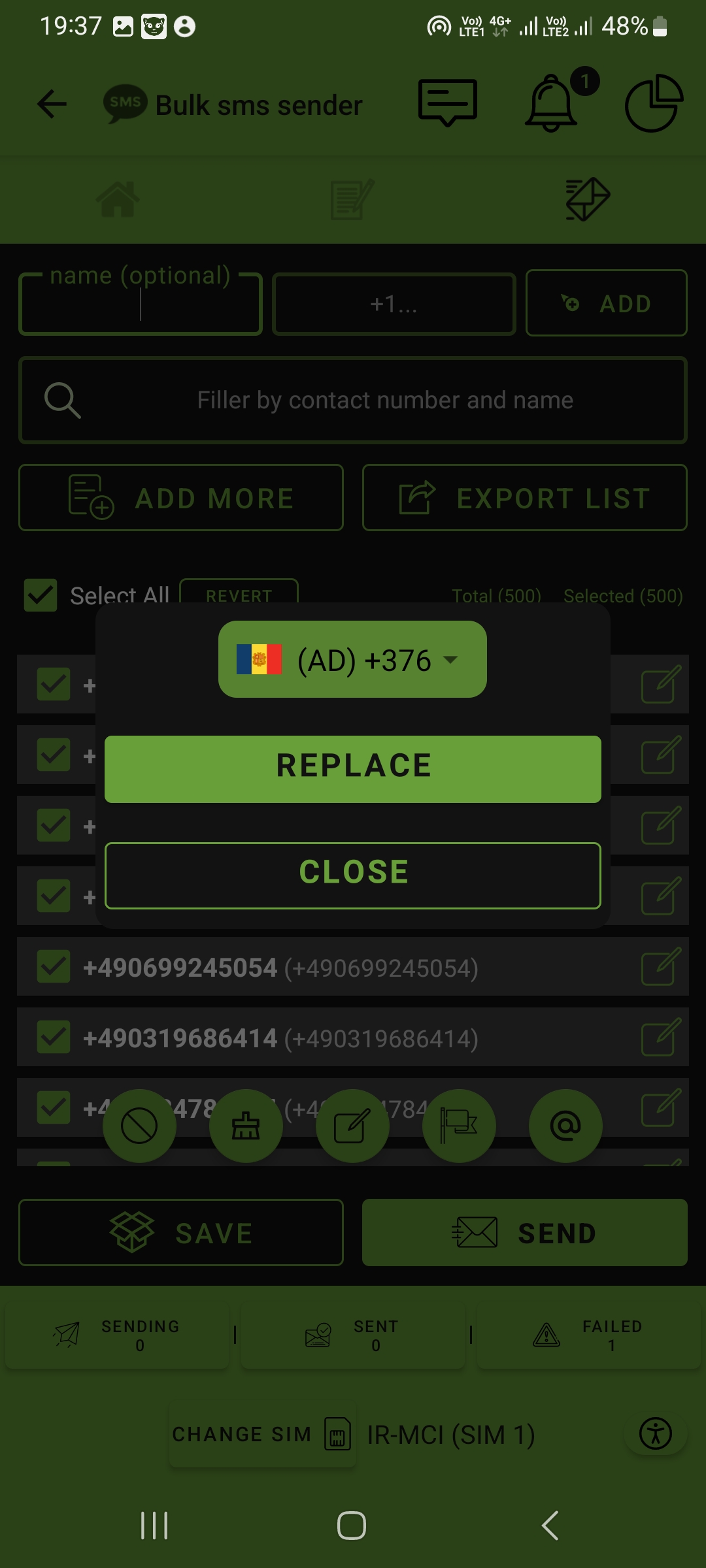The image size is (706, 1568).
Task: Open the message template icon in the app bar
Action: click(x=448, y=103)
